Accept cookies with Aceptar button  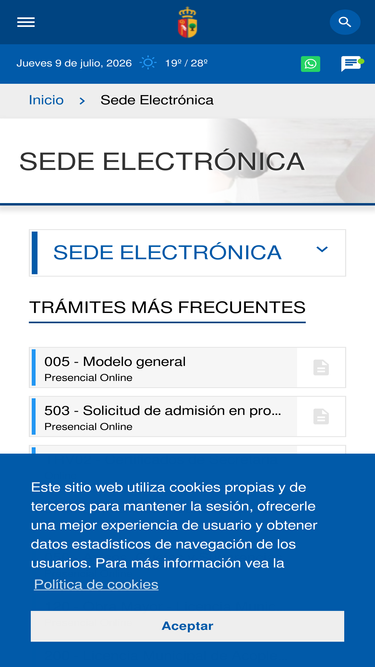pos(188,626)
